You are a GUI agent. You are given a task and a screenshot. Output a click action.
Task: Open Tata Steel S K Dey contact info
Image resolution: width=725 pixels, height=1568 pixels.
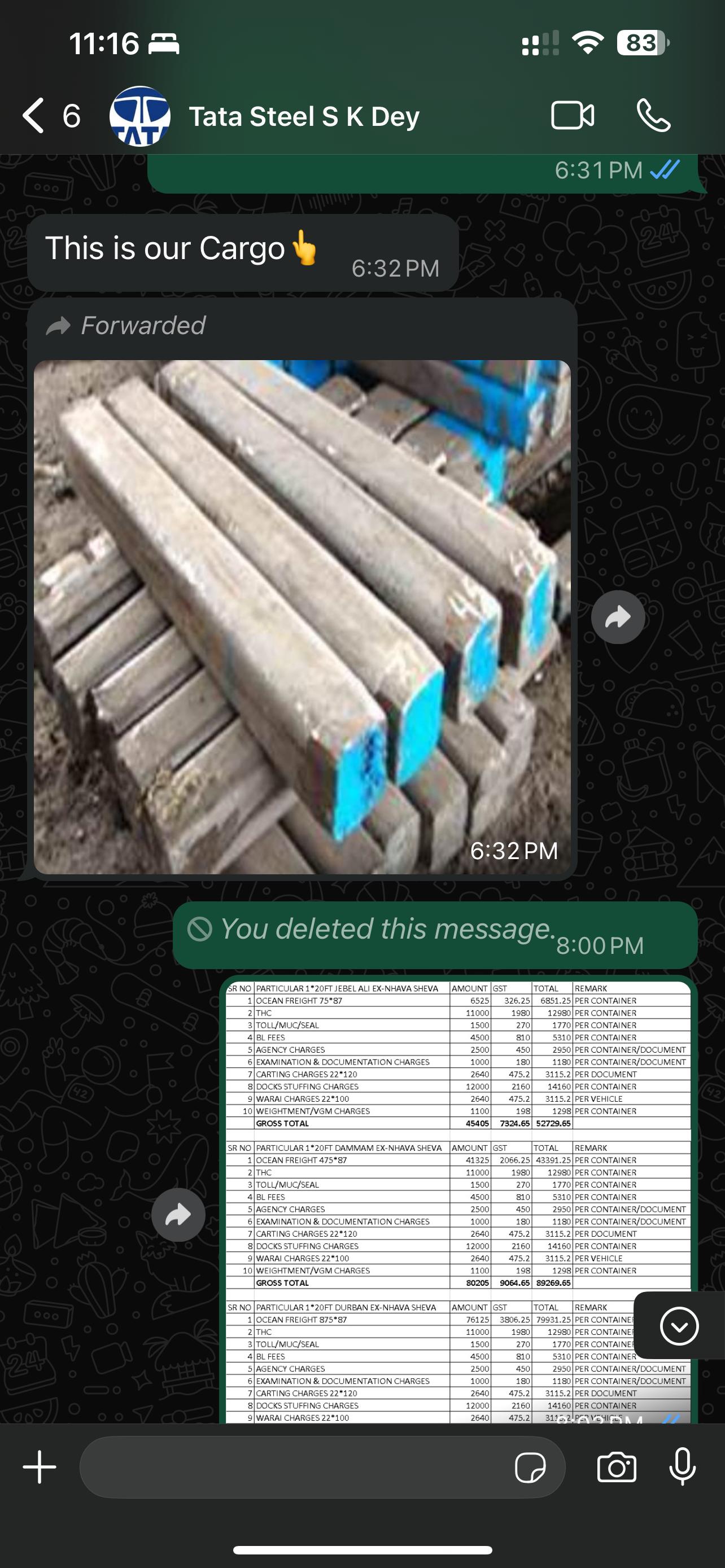click(304, 116)
